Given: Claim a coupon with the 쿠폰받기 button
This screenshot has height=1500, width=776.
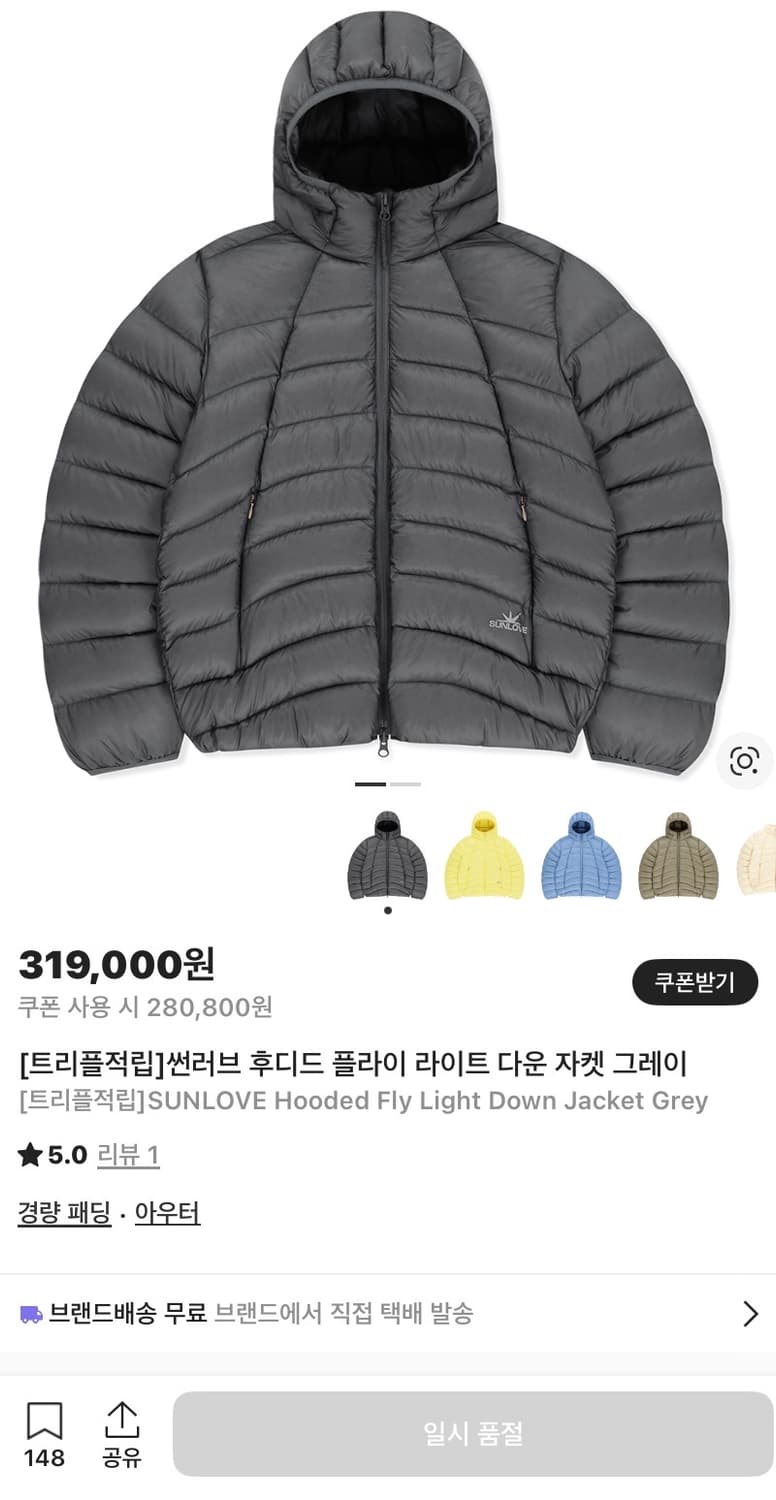Looking at the screenshot, I should (696, 983).
